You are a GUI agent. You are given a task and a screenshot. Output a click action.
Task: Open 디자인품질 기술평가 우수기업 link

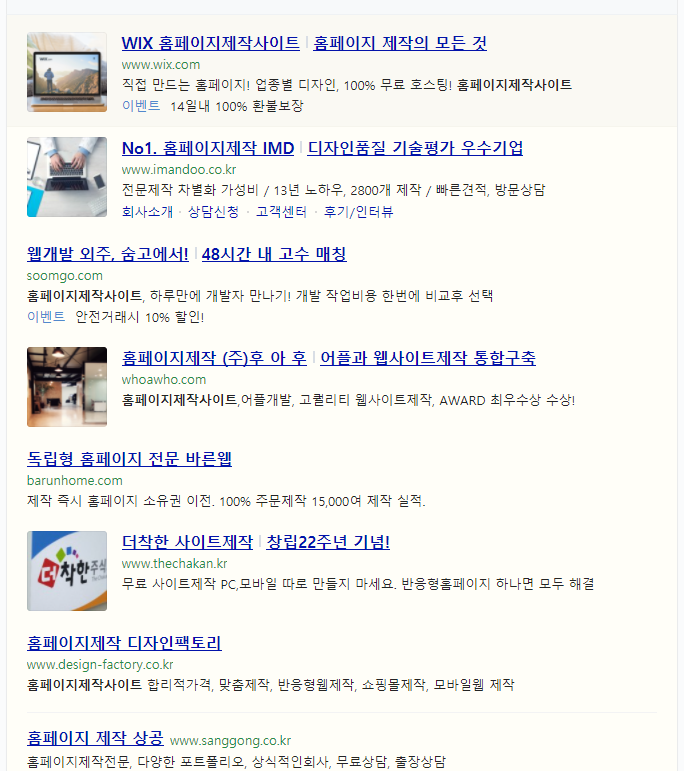pyautogui.click(x=415, y=148)
